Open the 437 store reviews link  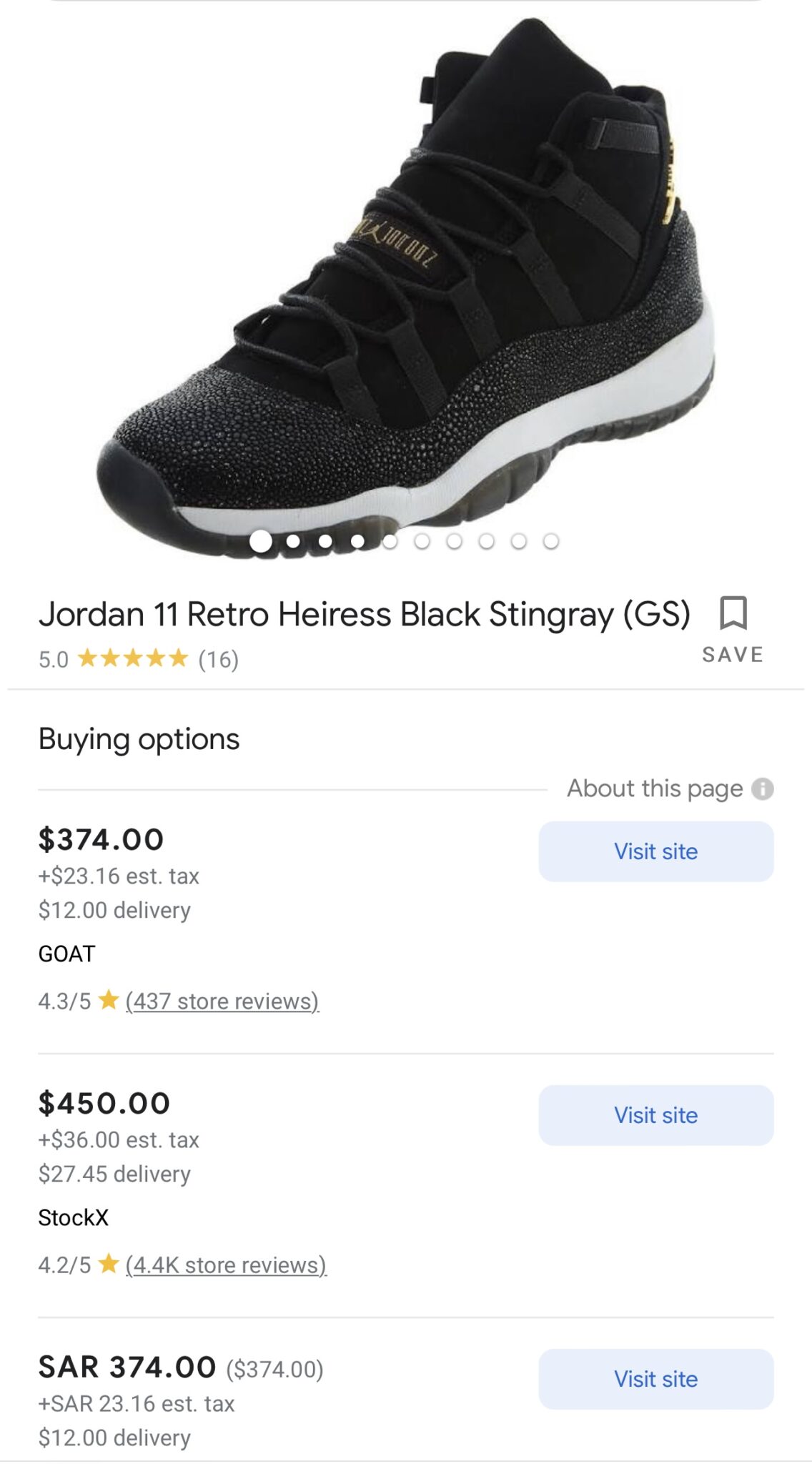click(222, 1000)
